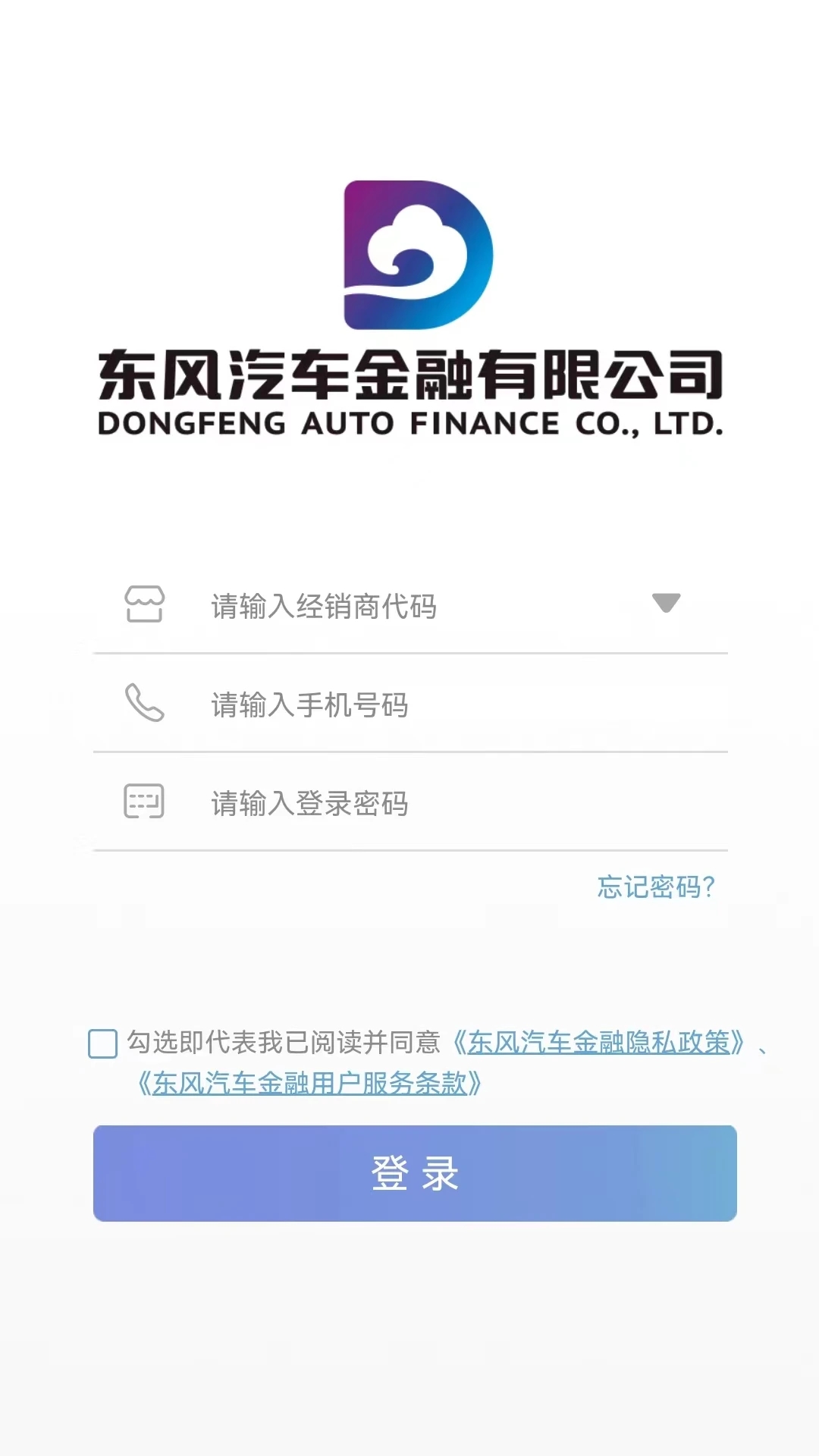The image size is (819, 1456).
Task: Click the downward triangle next to dealer code
Action: click(x=665, y=604)
